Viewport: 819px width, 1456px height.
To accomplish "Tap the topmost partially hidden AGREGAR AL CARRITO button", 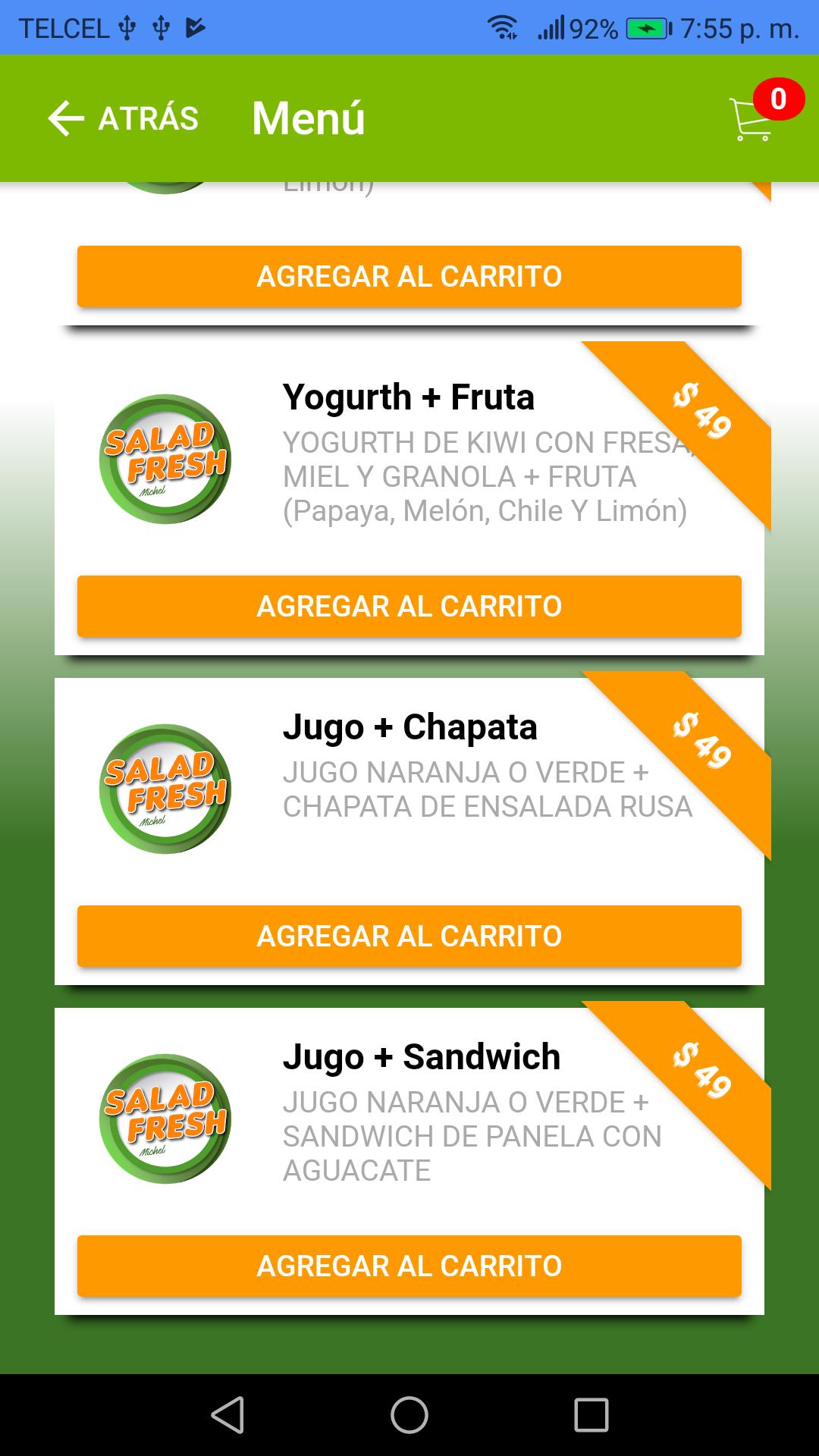I will coord(409,276).
